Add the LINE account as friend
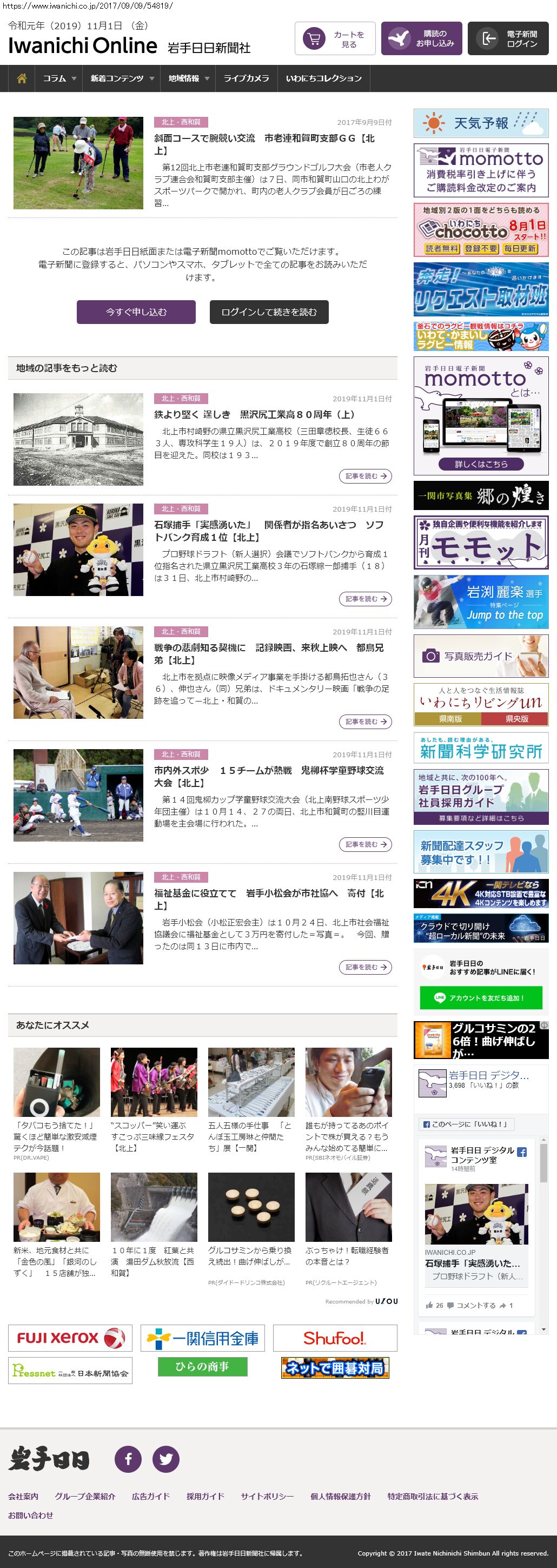557x1568 pixels. pyautogui.click(x=480, y=998)
